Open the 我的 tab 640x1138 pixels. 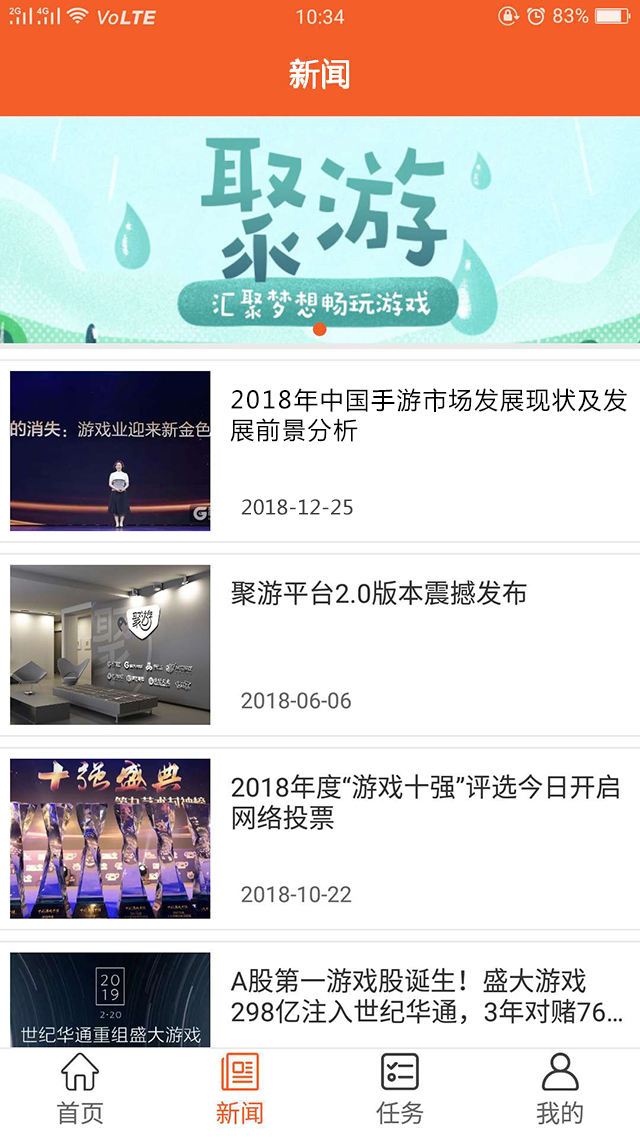tap(560, 1088)
